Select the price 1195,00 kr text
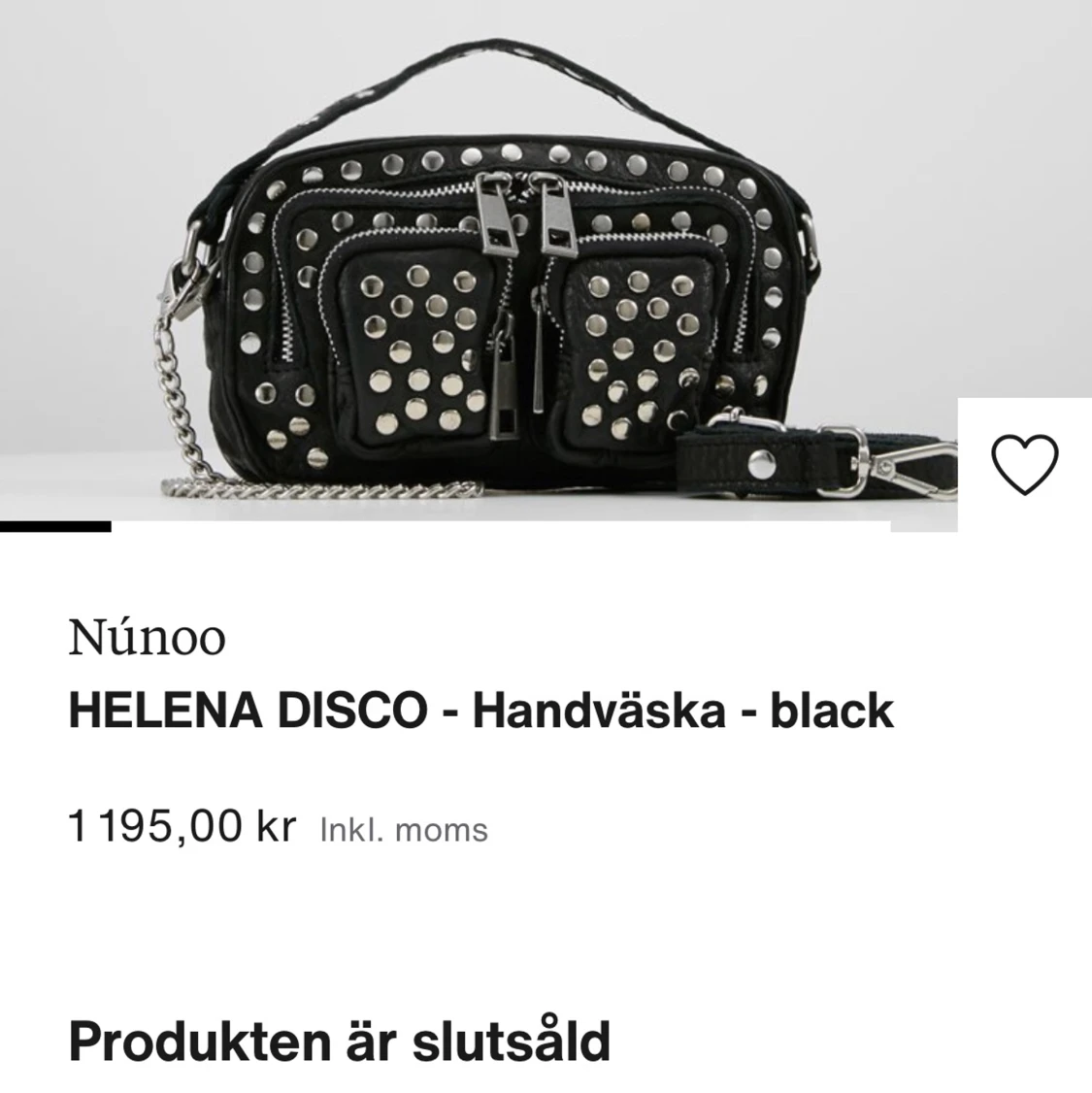 (181, 826)
